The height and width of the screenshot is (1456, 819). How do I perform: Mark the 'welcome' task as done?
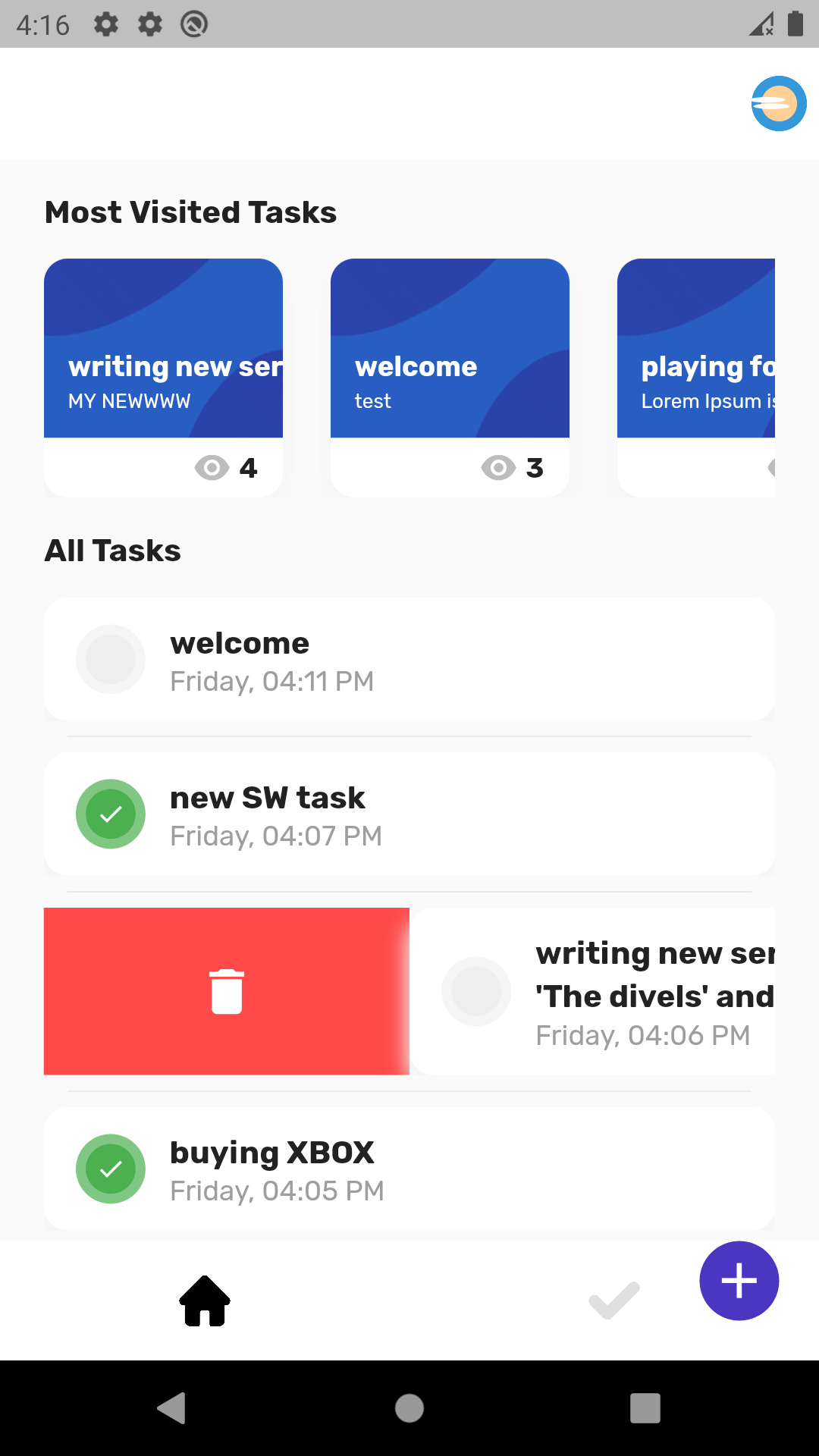click(111, 659)
